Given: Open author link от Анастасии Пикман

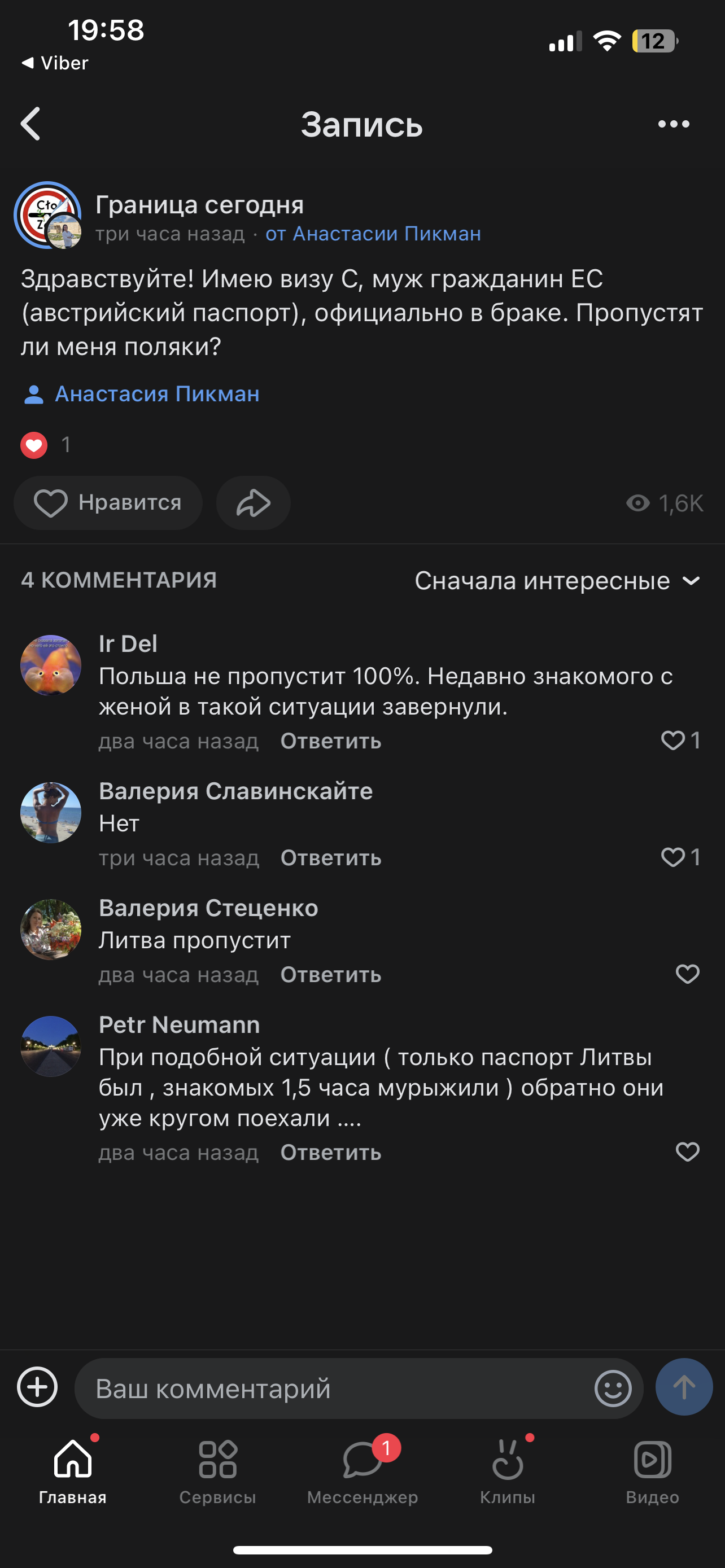Looking at the screenshot, I should pyautogui.click(x=373, y=234).
